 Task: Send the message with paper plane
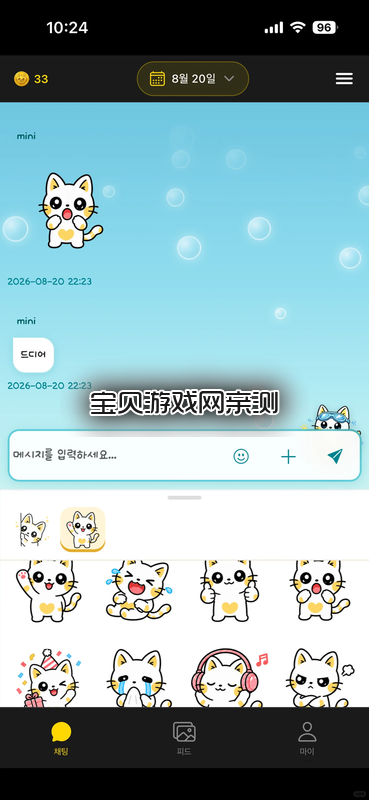335,456
